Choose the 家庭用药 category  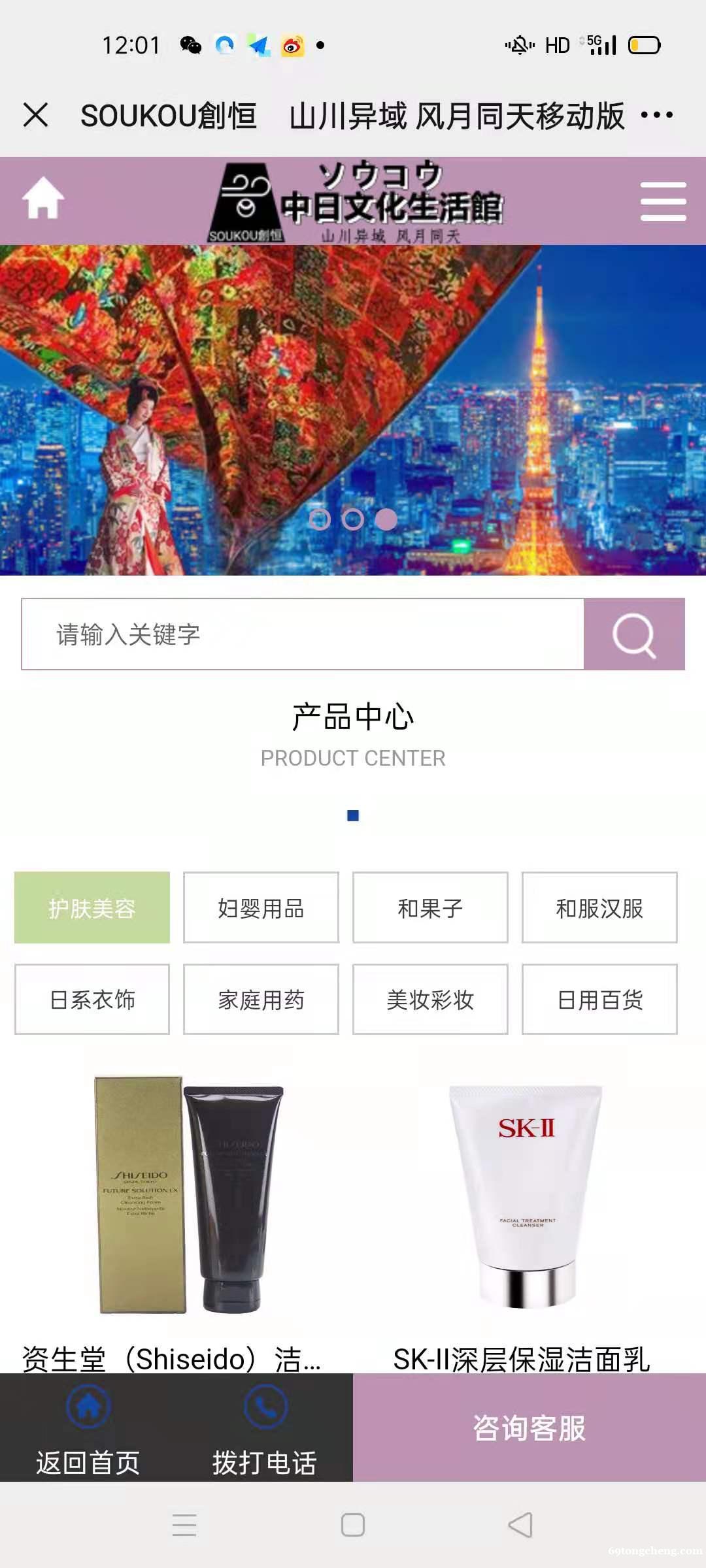pyautogui.click(x=261, y=999)
